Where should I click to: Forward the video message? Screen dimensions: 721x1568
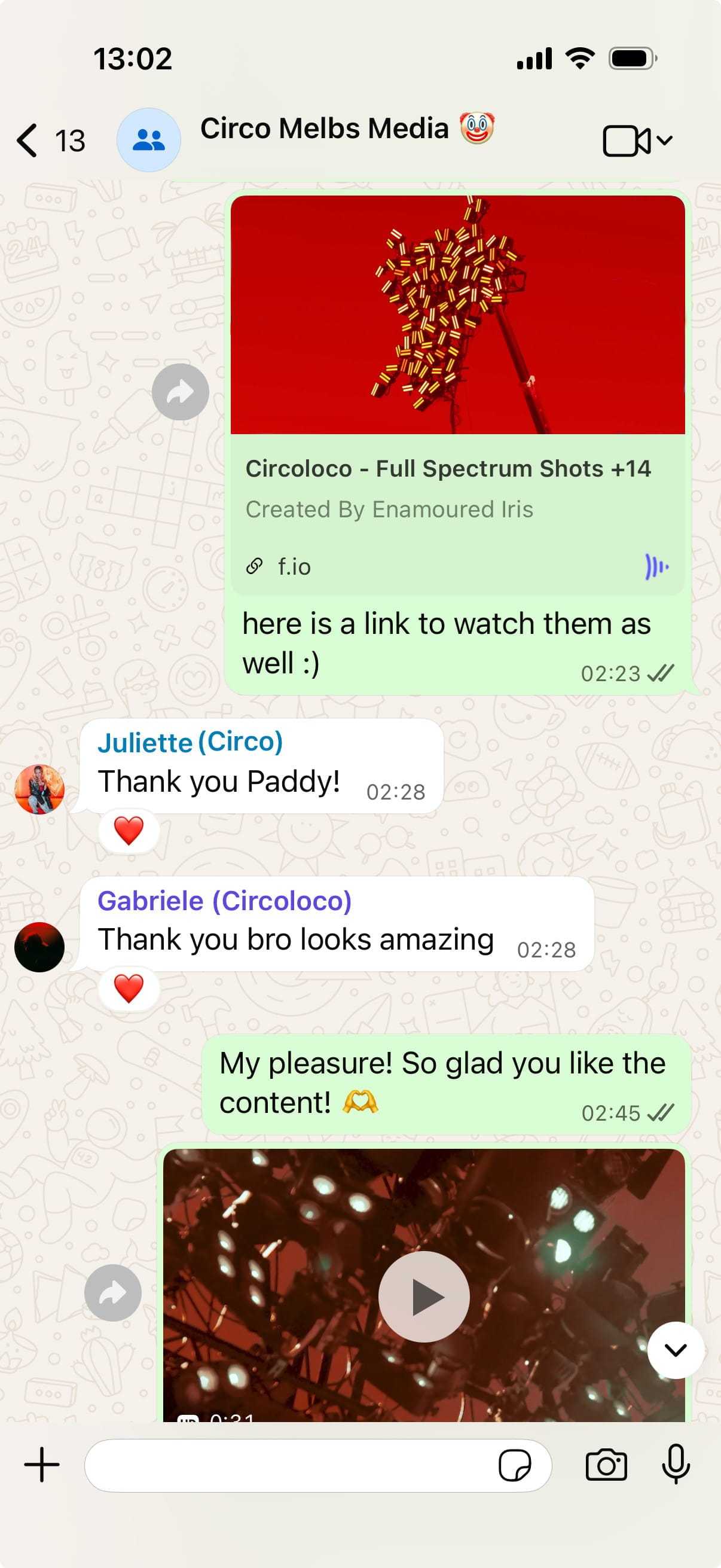click(x=112, y=1292)
